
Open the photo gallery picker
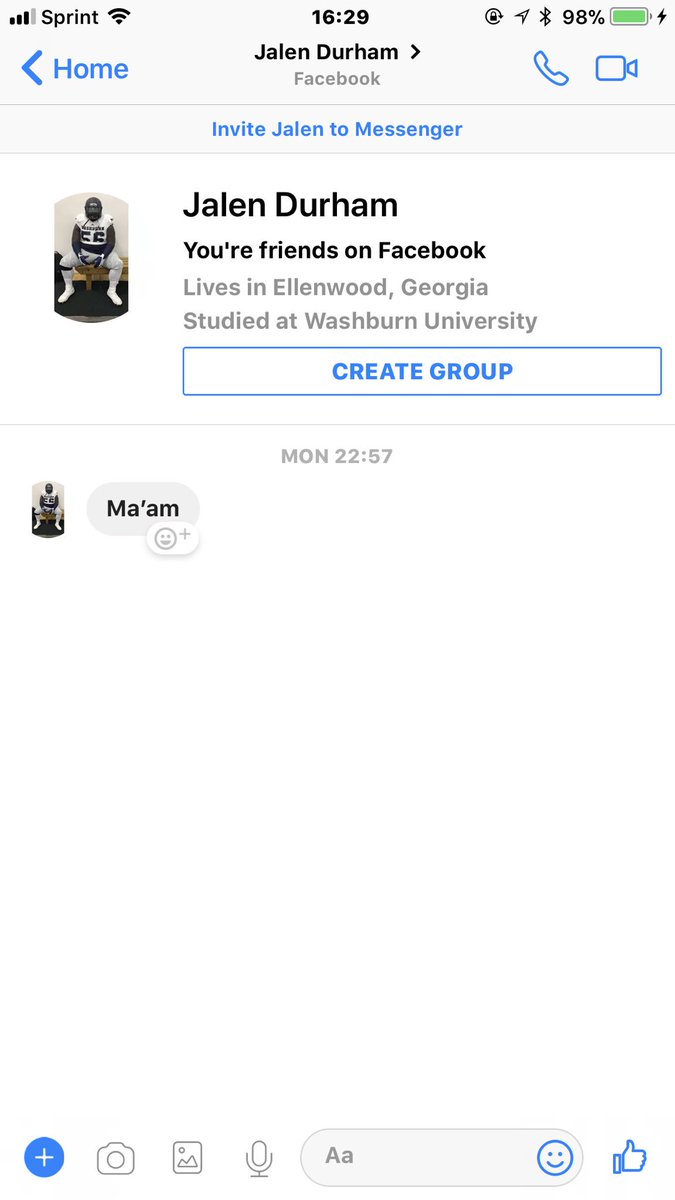pos(187,1158)
